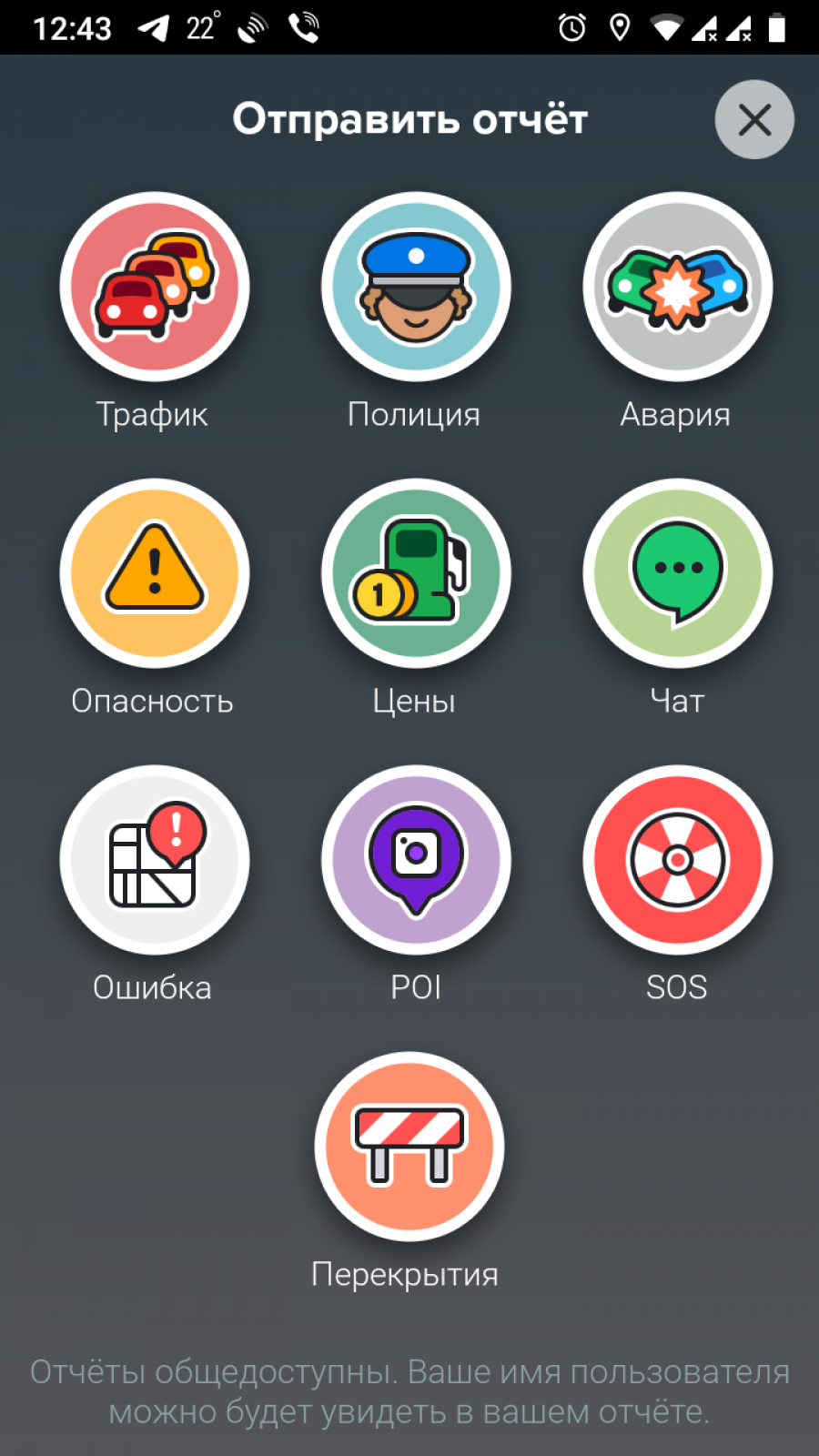
Task: Add a POI place photo
Action: (x=416, y=860)
